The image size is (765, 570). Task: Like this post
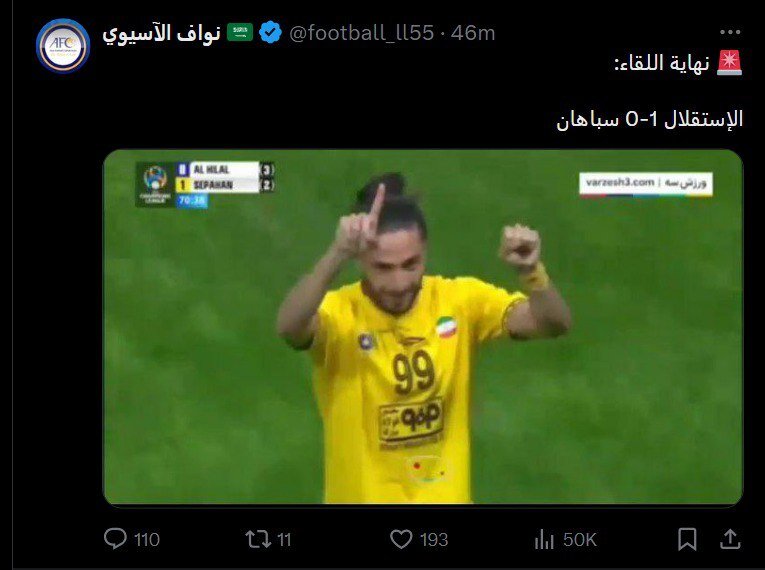tap(401, 539)
